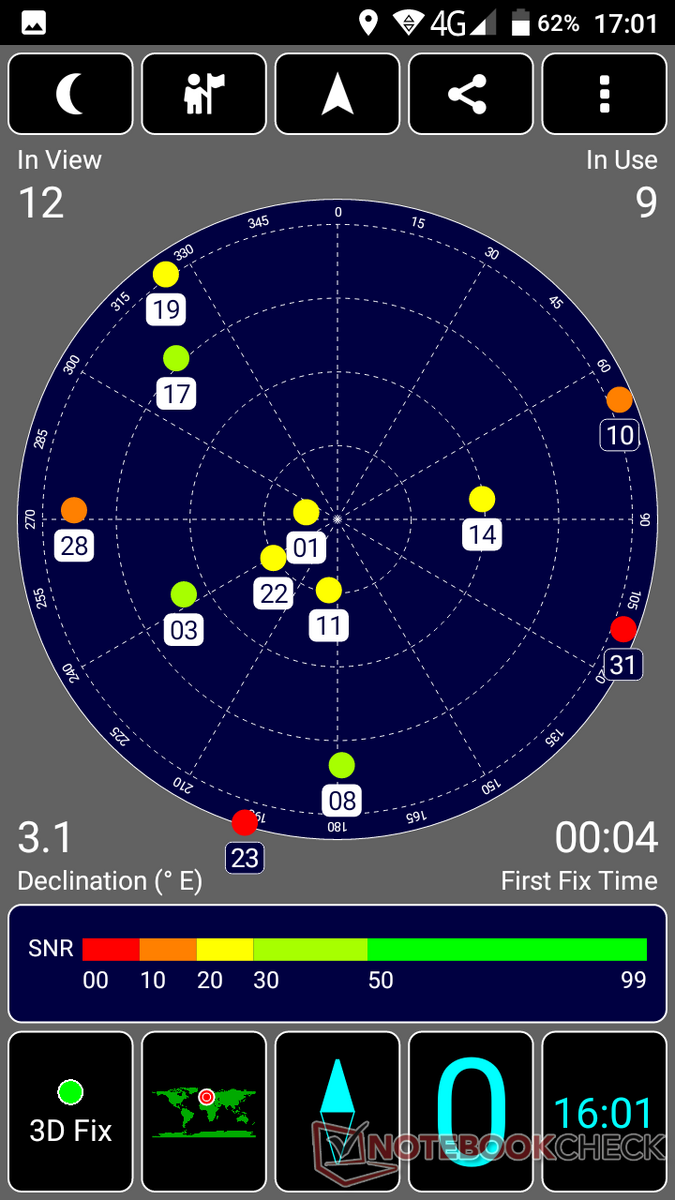Share the current GPS data
Image resolution: width=675 pixels, height=1200 pixels.
pos(471,94)
